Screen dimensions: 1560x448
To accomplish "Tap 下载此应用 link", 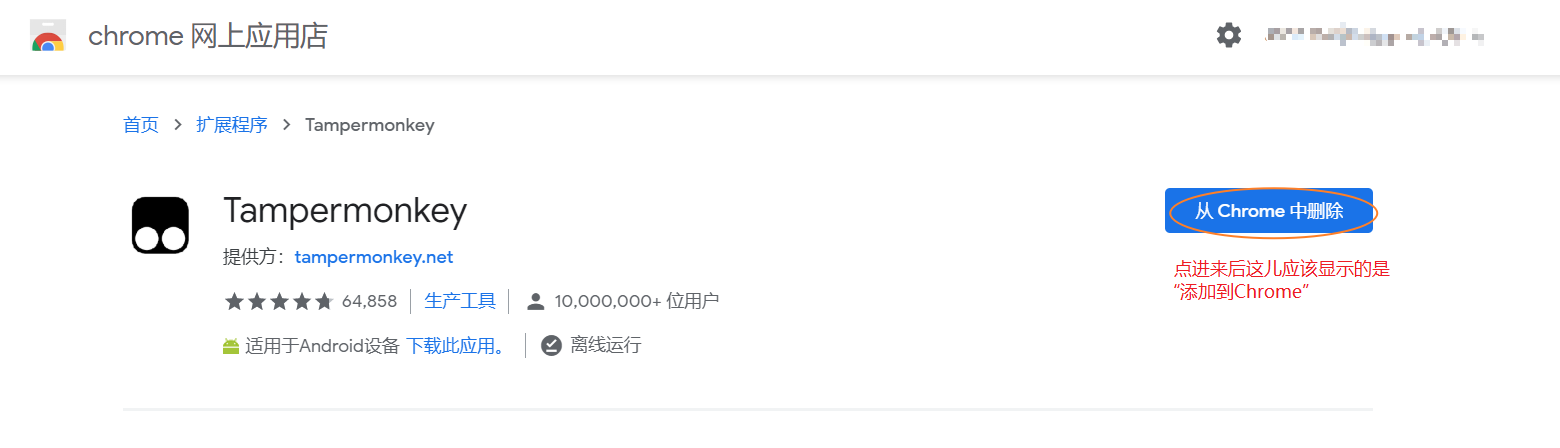I will tap(451, 346).
